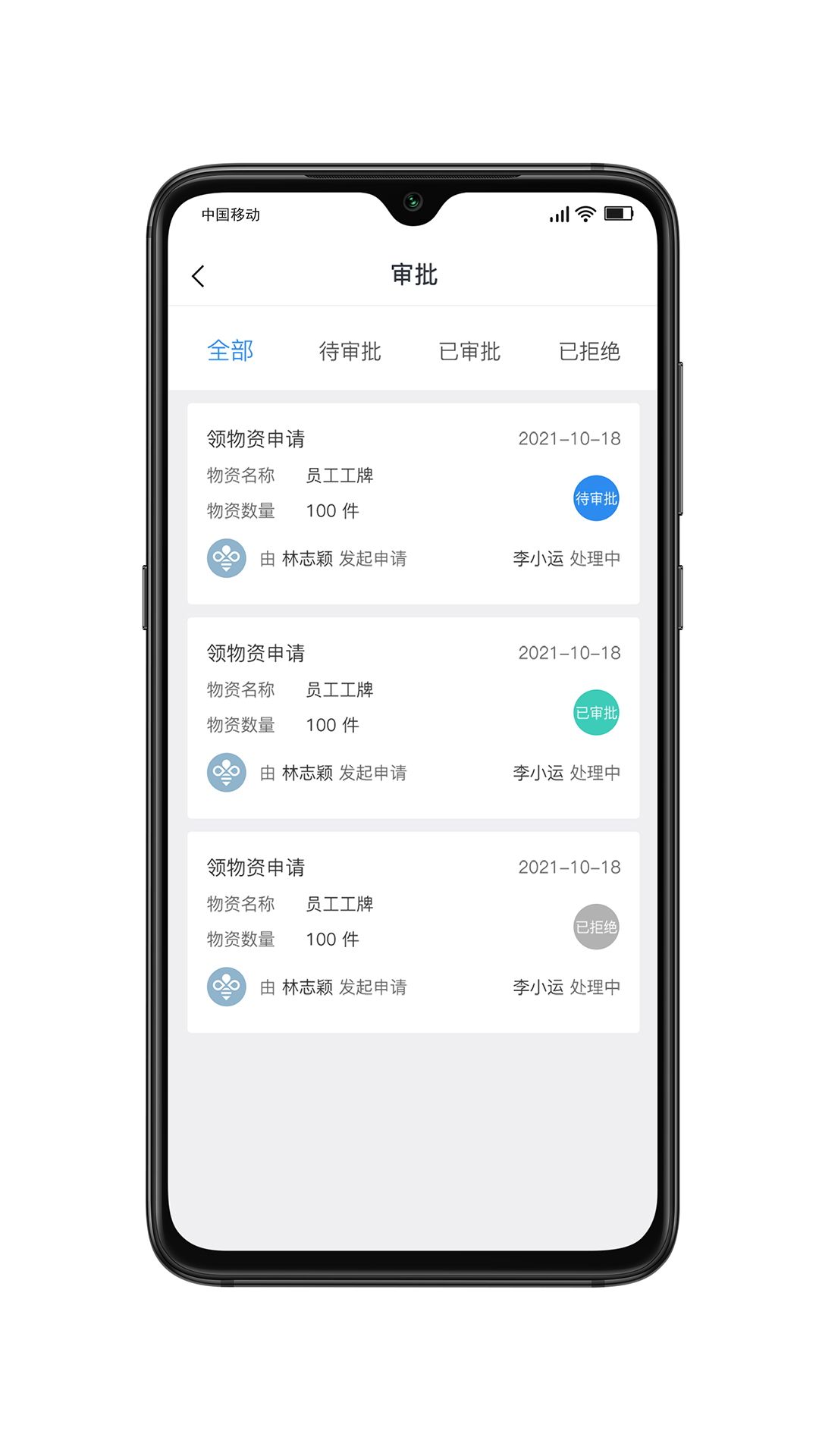Select the 全部 tab
Image resolution: width=819 pixels, height=1456 pixels.
pyautogui.click(x=231, y=351)
